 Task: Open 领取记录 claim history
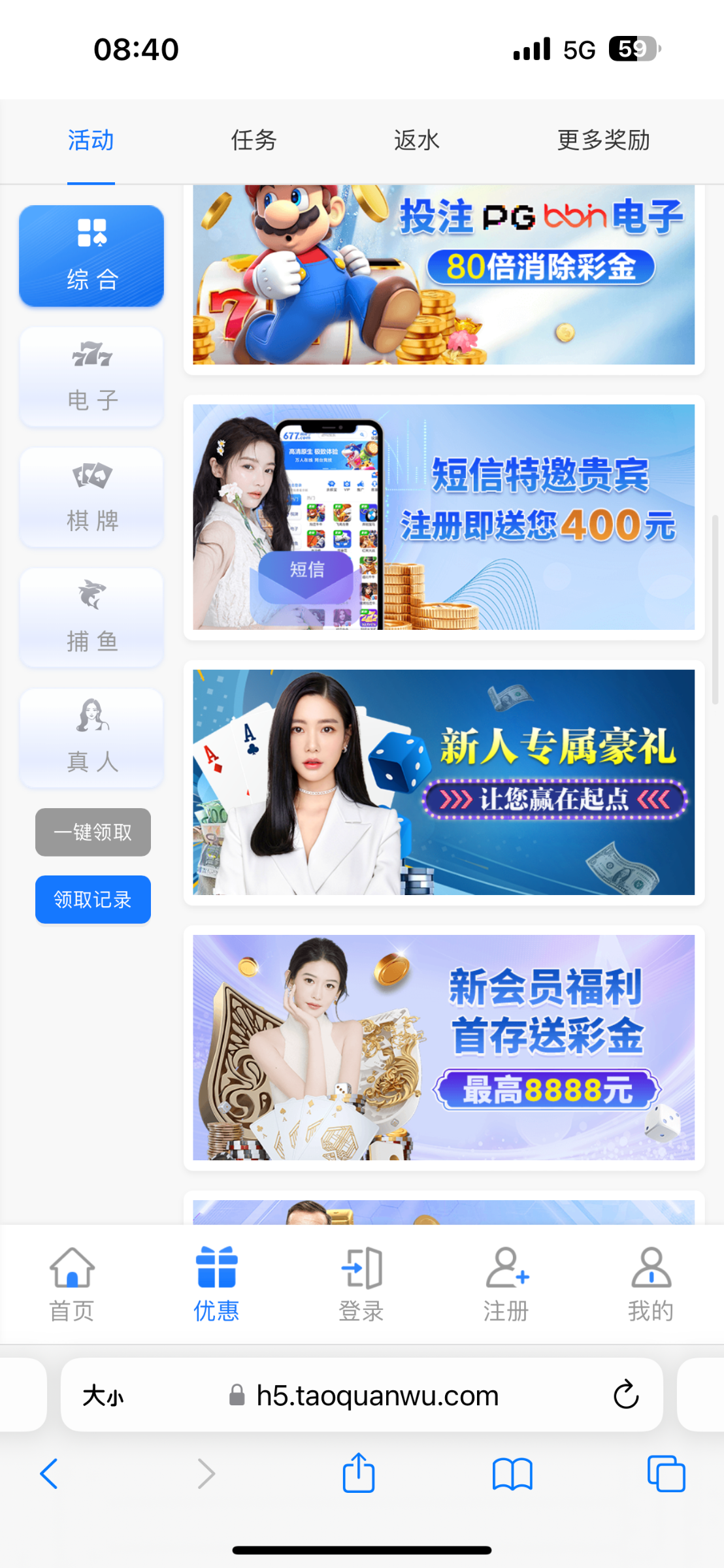coord(93,900)
